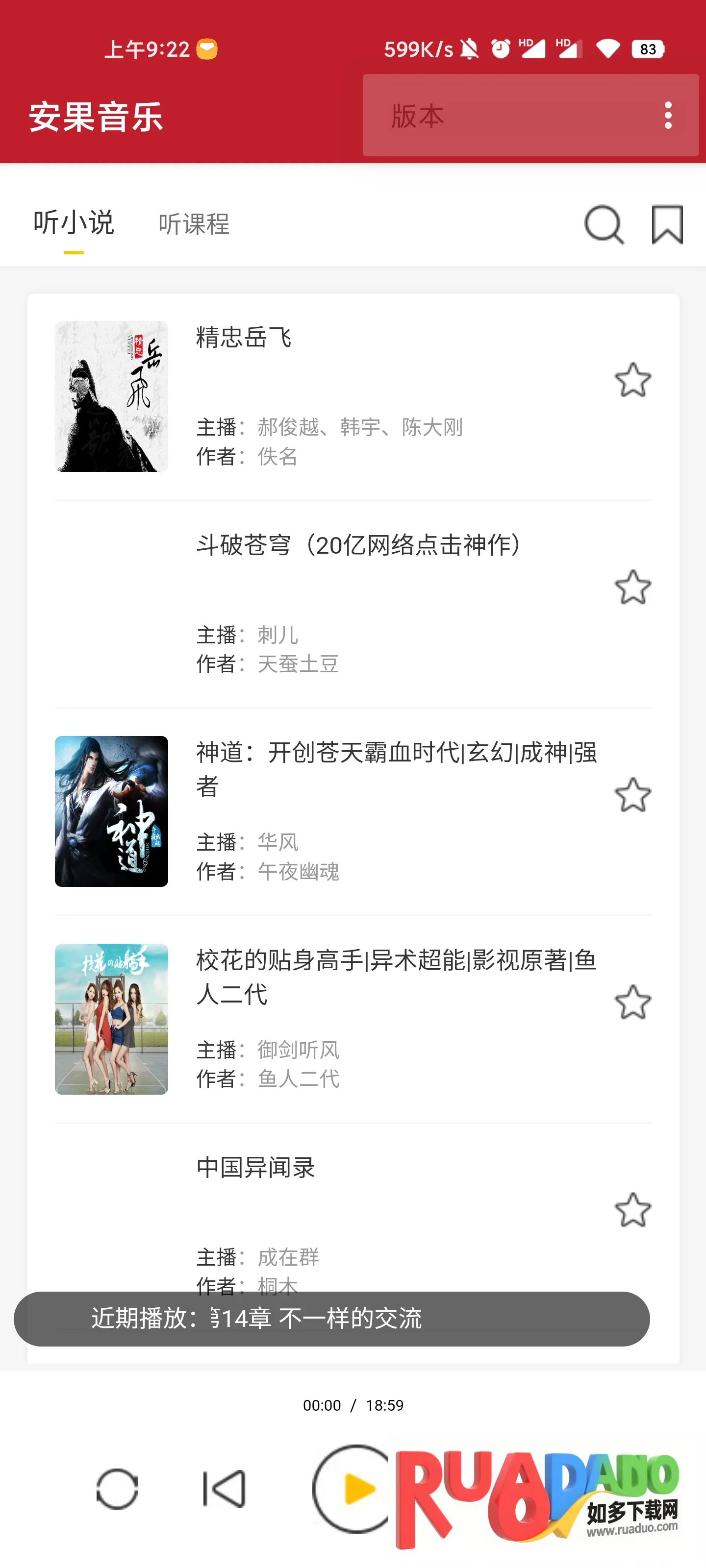This screenshot has width=706, height=1568.
Task: Tap the 00:00 / 18:59 playback progress display
Action: point(353,1405)
